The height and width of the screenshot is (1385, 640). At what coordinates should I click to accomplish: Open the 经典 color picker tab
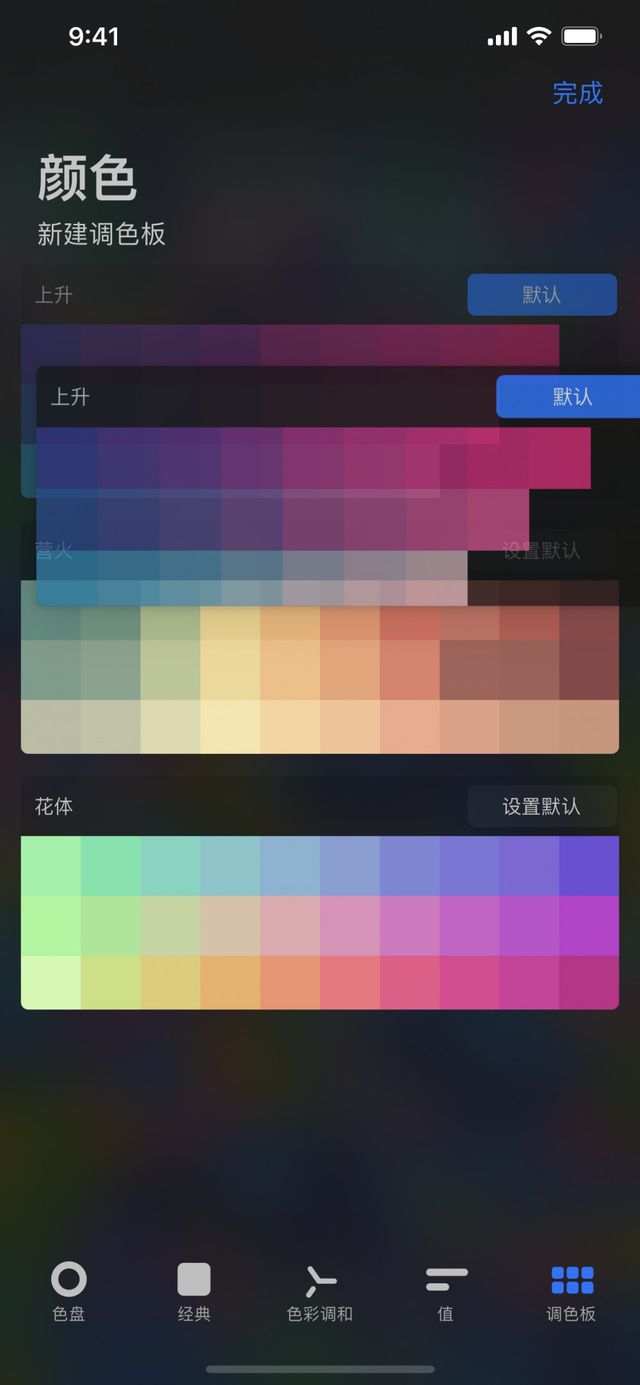point(194,1291)
